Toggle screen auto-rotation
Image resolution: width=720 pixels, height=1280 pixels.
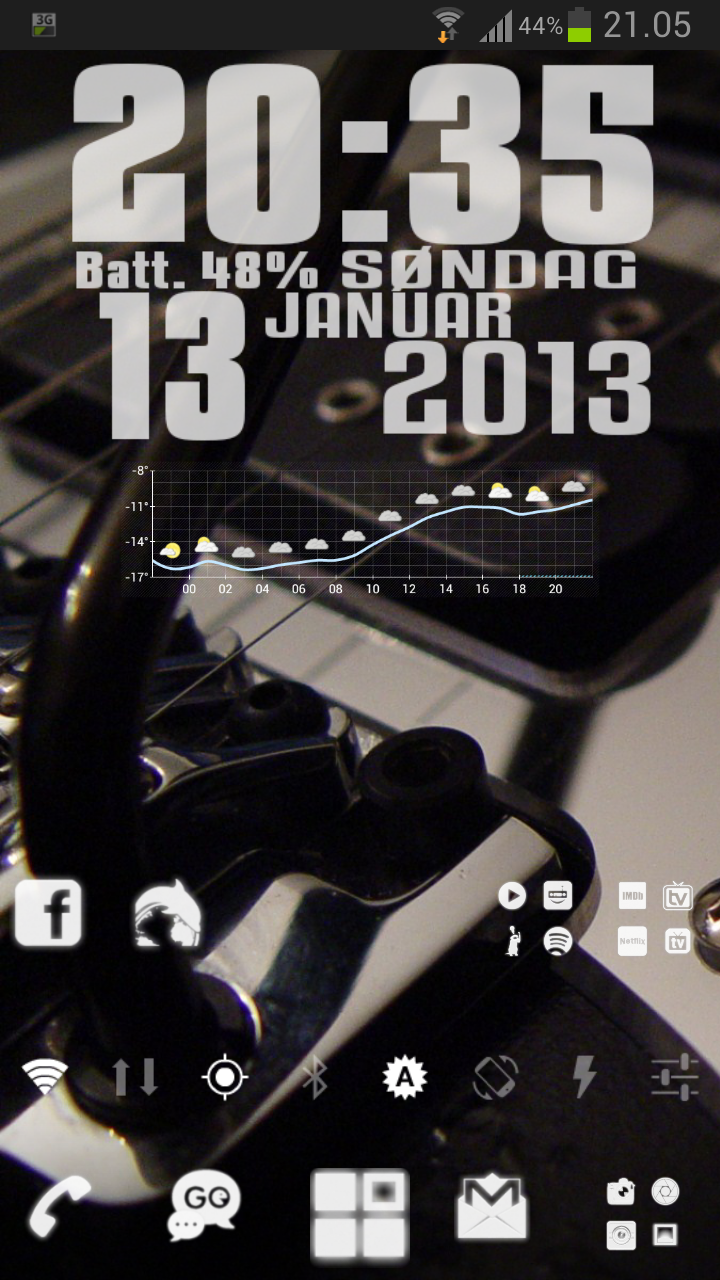tap(495, 1077)
